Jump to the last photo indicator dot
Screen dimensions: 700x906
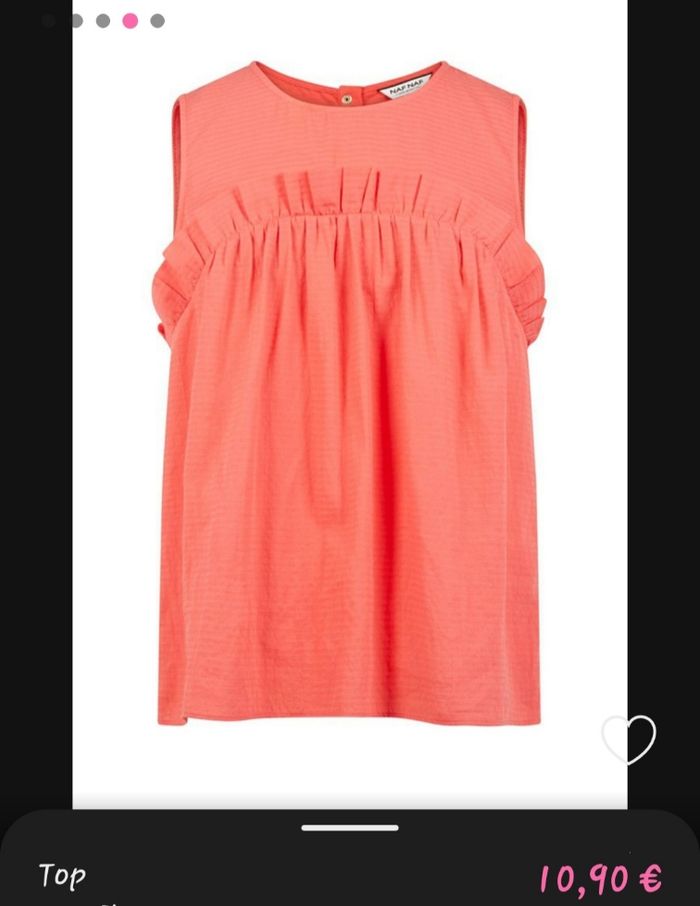pos(157,21)
